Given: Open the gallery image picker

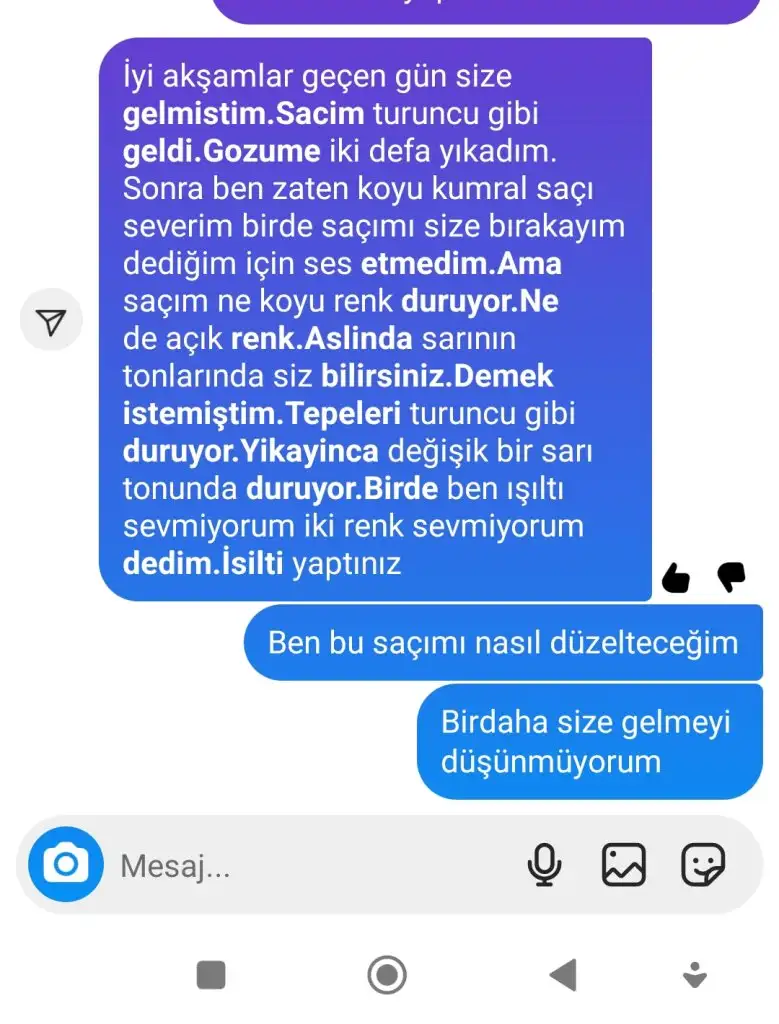Looking at the screenshot, I should pos(624,865).
